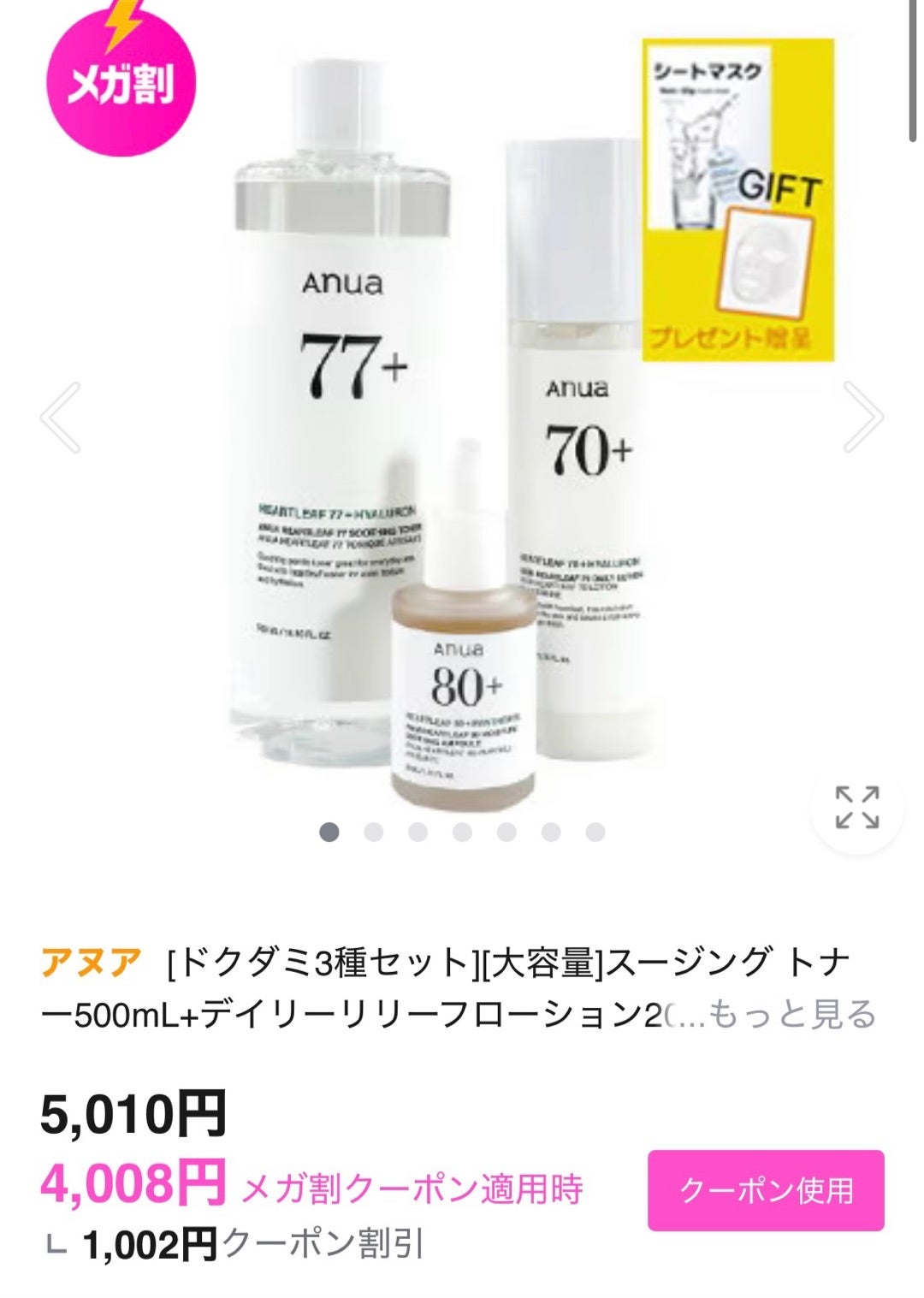Jump to the last image dot
The image size is (924, 1298).
pyautogui.click(x=595, y=832)
